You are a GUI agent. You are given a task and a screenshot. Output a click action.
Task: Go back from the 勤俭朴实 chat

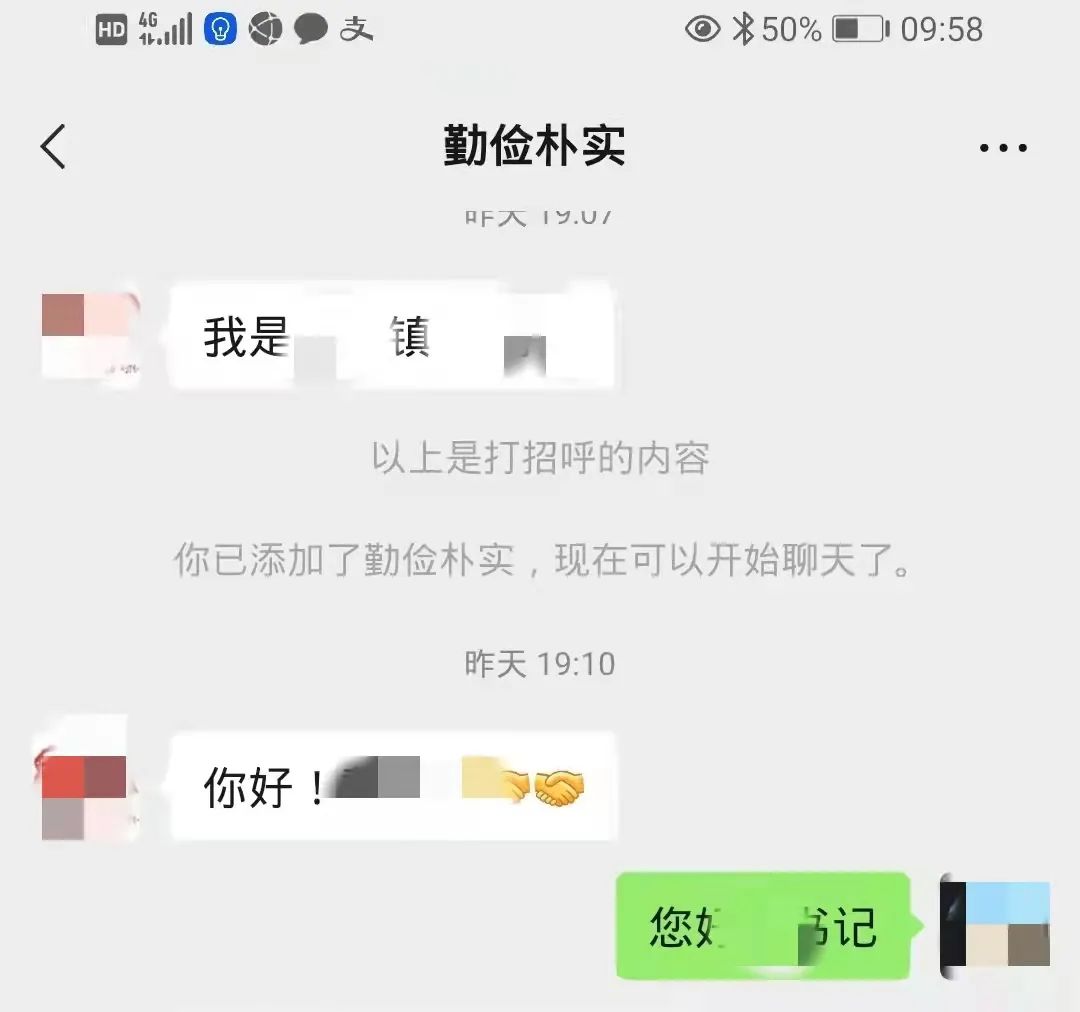pyautogui.click(x=53, y=147)
